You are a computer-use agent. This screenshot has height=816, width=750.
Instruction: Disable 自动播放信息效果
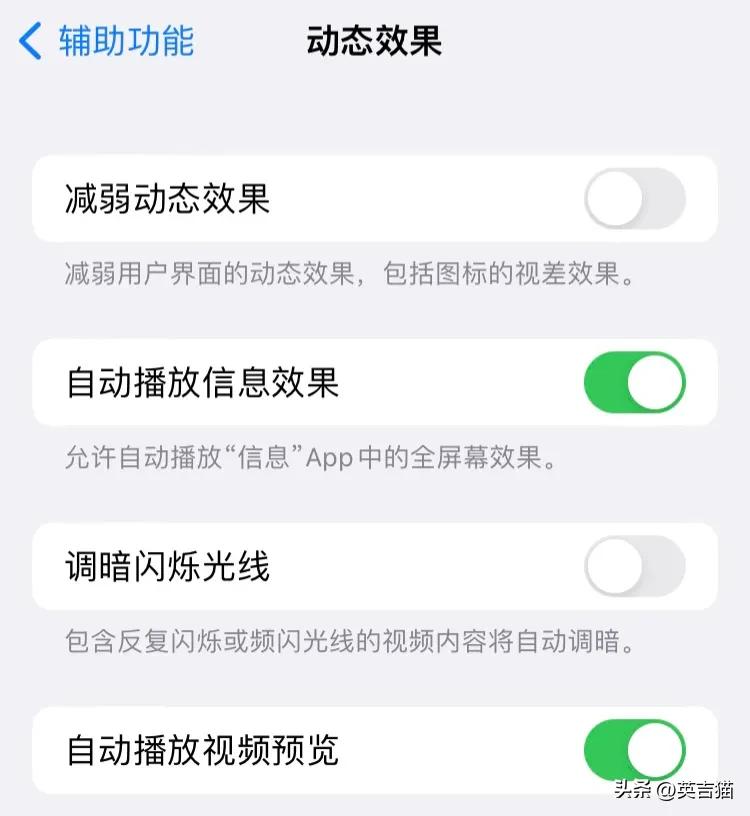[x=634, y=384]
